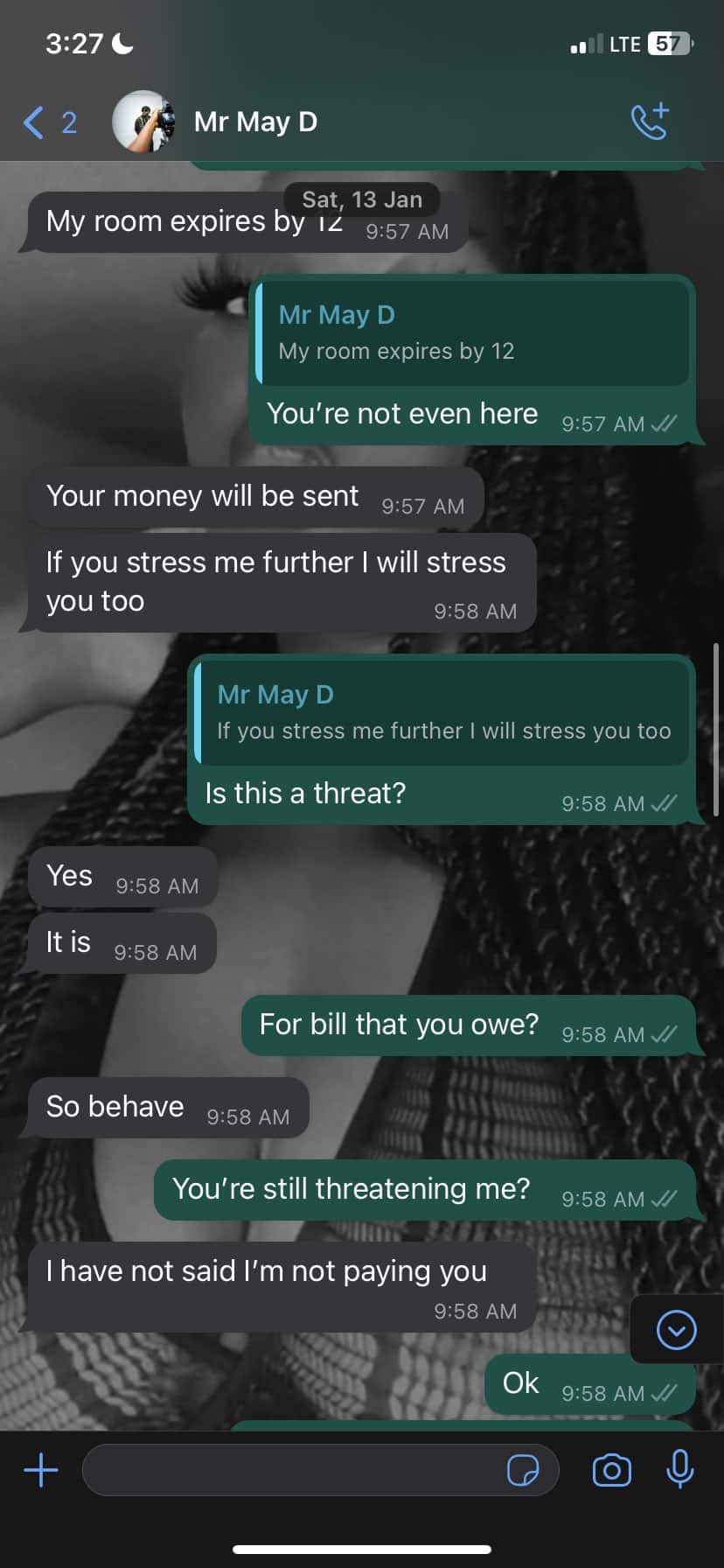Image resolution: width=724 pixels, height=1568 pixels.
Task: Open Mr May D contact info
Action: click(x=255, y=122)
